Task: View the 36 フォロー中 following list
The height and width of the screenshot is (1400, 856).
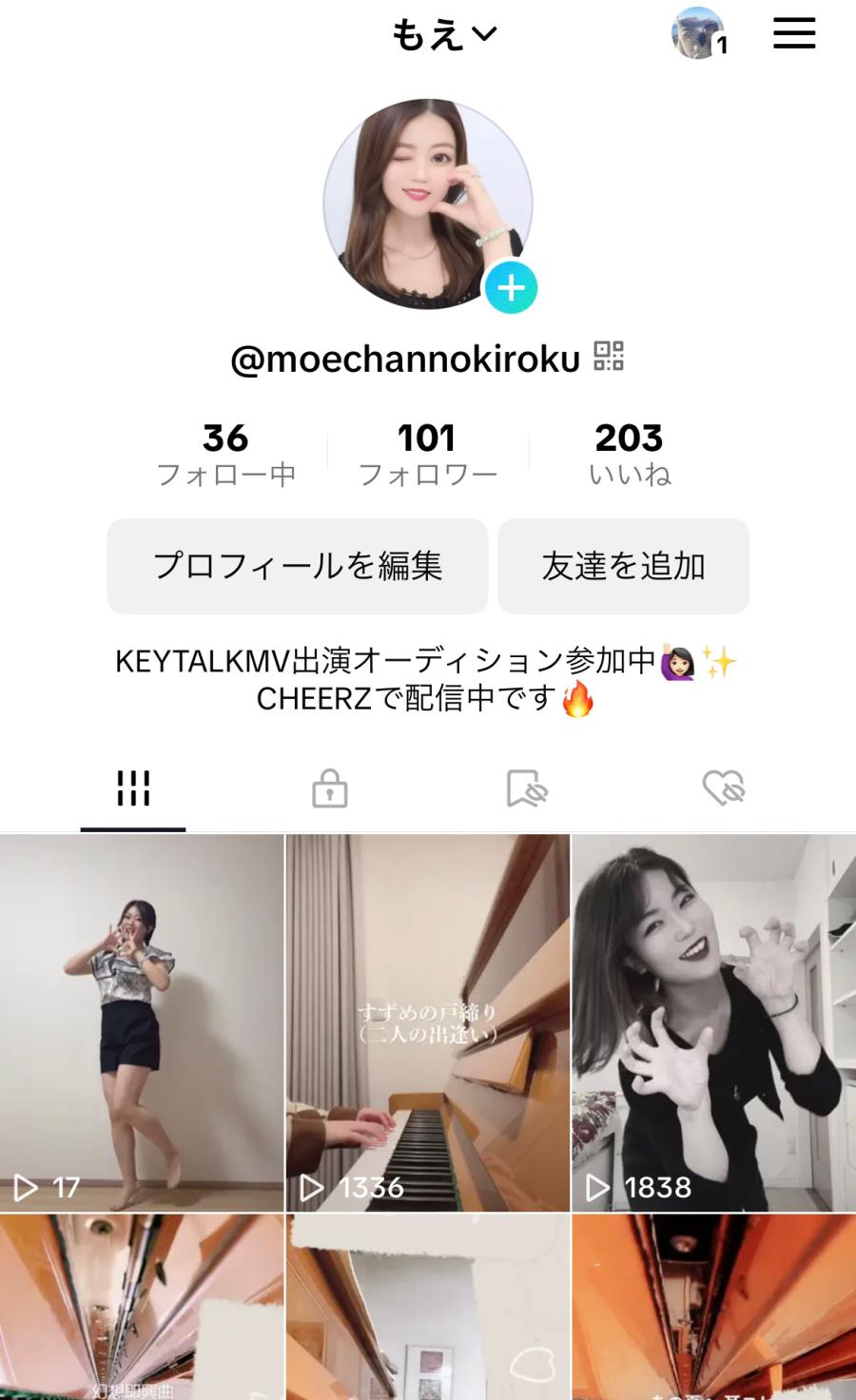Action: pyautogui.click(x=225, y=454)
